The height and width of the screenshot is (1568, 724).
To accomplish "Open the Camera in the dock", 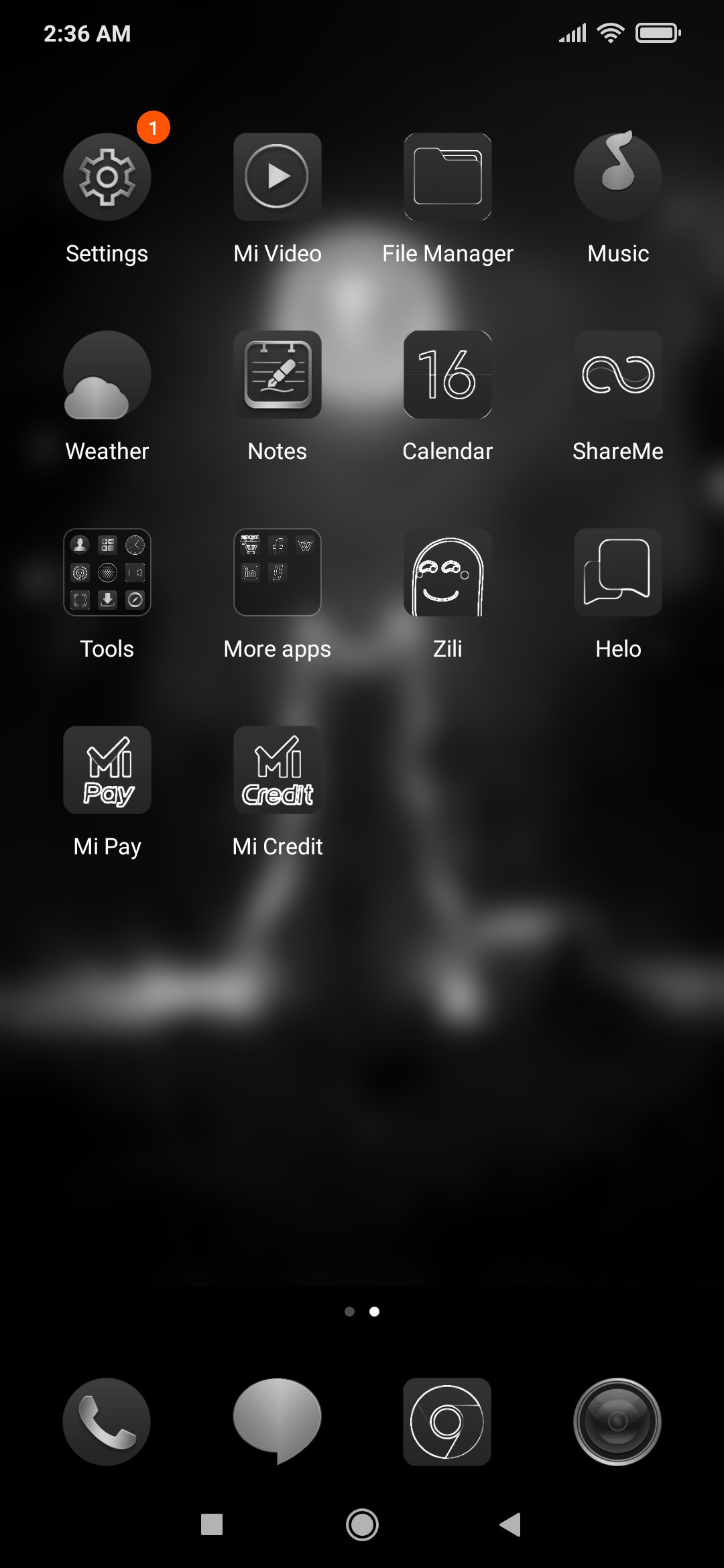I will point(617,1422).
